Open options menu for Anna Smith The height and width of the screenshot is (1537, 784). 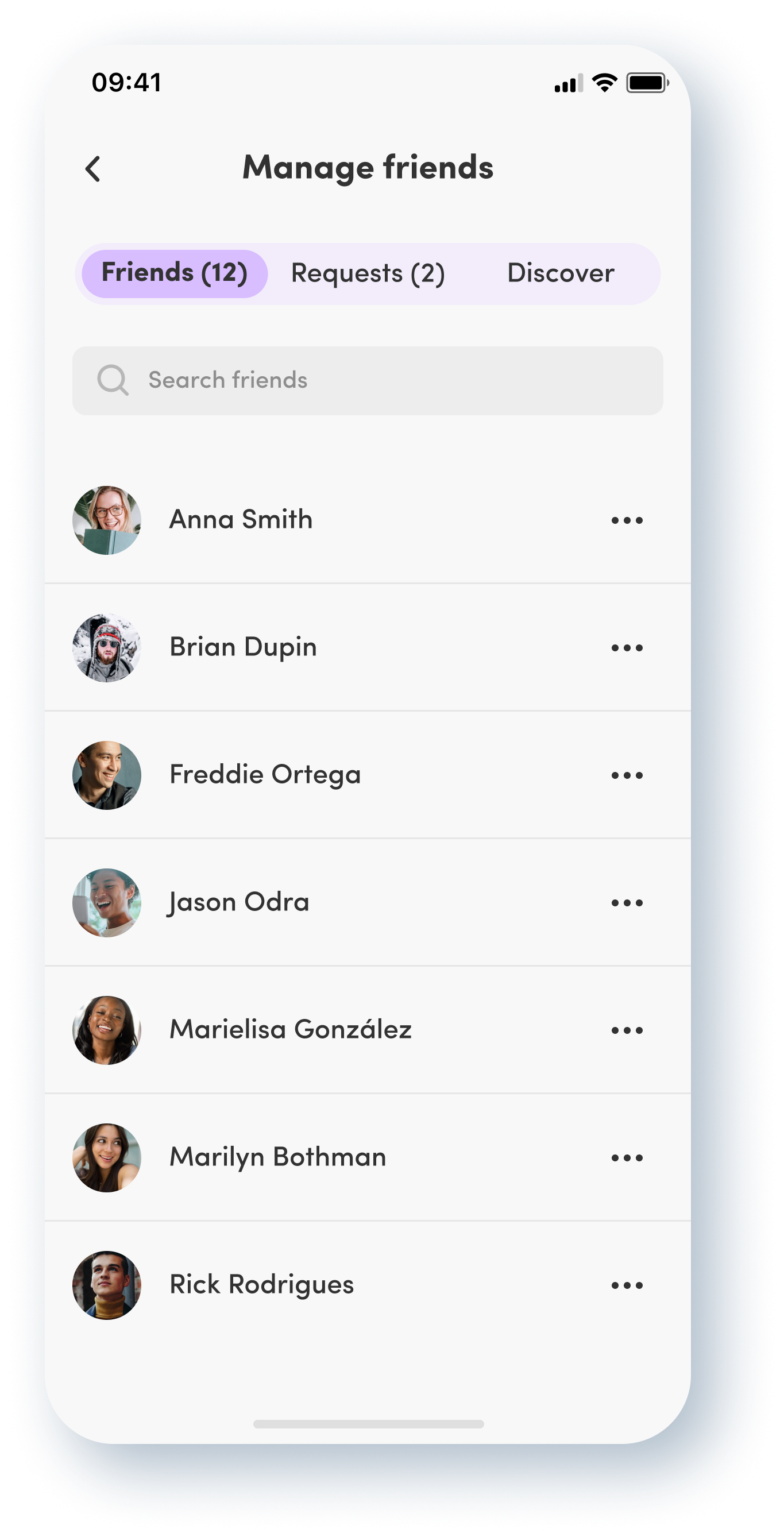pyautogui.click(x=627, y=520)
